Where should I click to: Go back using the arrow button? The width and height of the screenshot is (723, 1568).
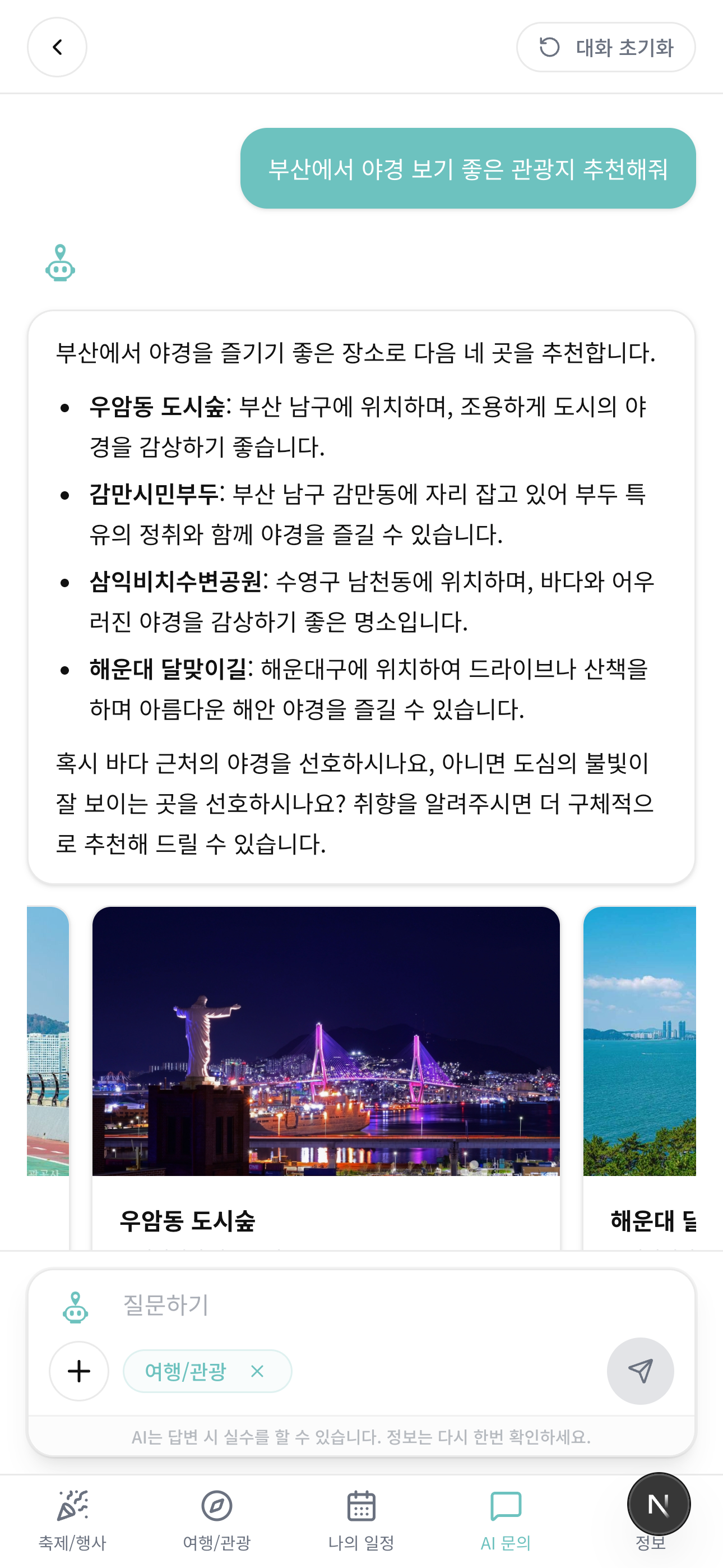[57, 48]
